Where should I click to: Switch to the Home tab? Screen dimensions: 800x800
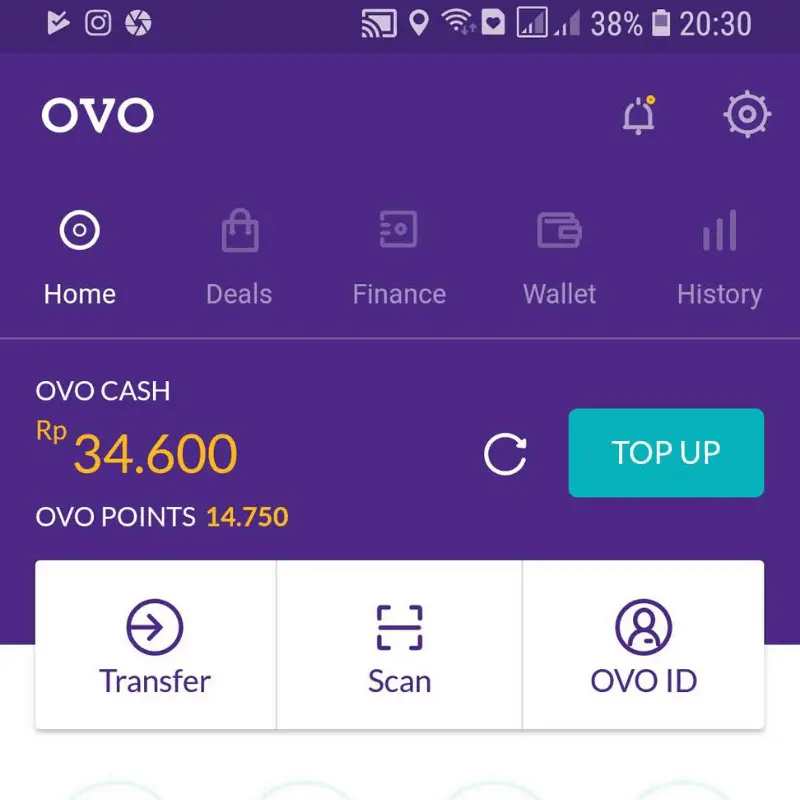pos(80,258)
